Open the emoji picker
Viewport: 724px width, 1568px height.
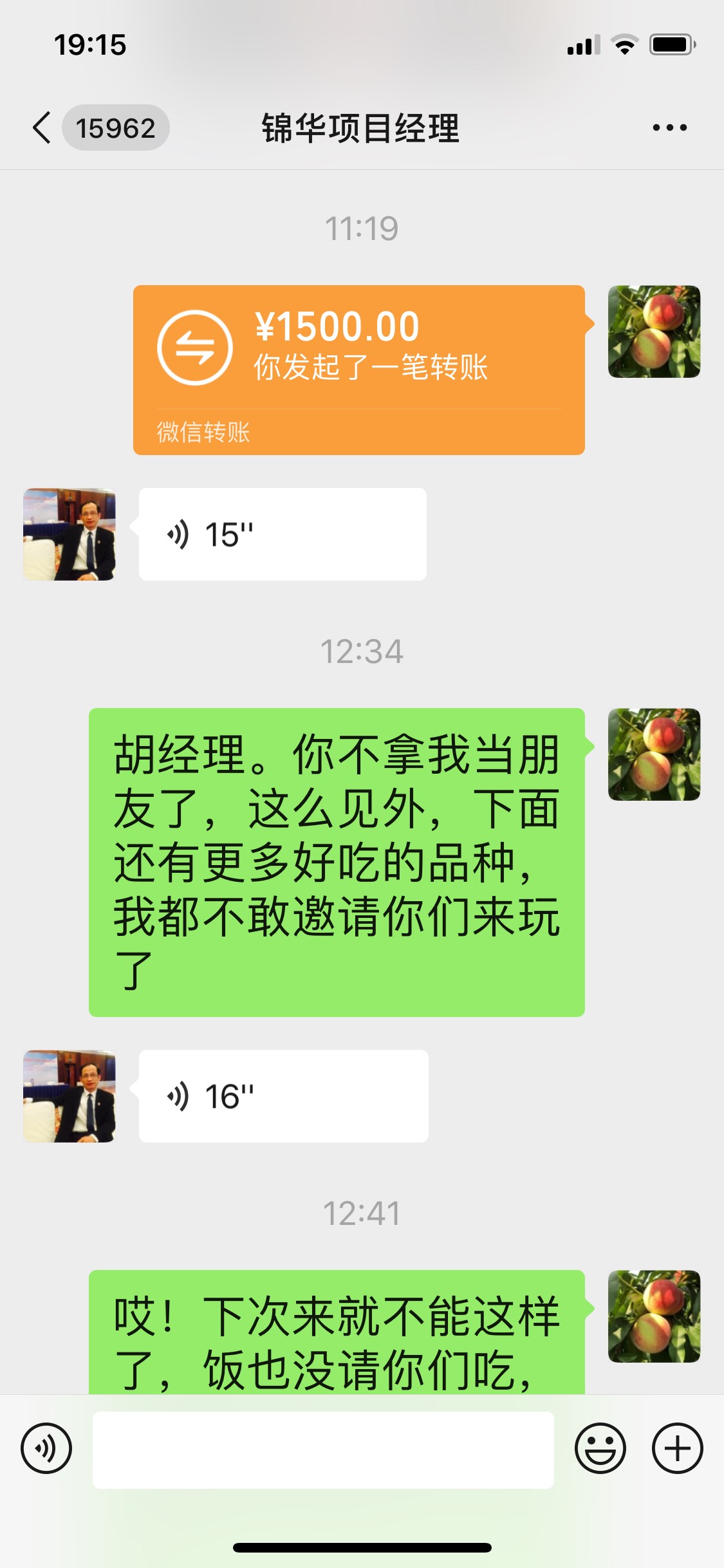pos(600,1448)
